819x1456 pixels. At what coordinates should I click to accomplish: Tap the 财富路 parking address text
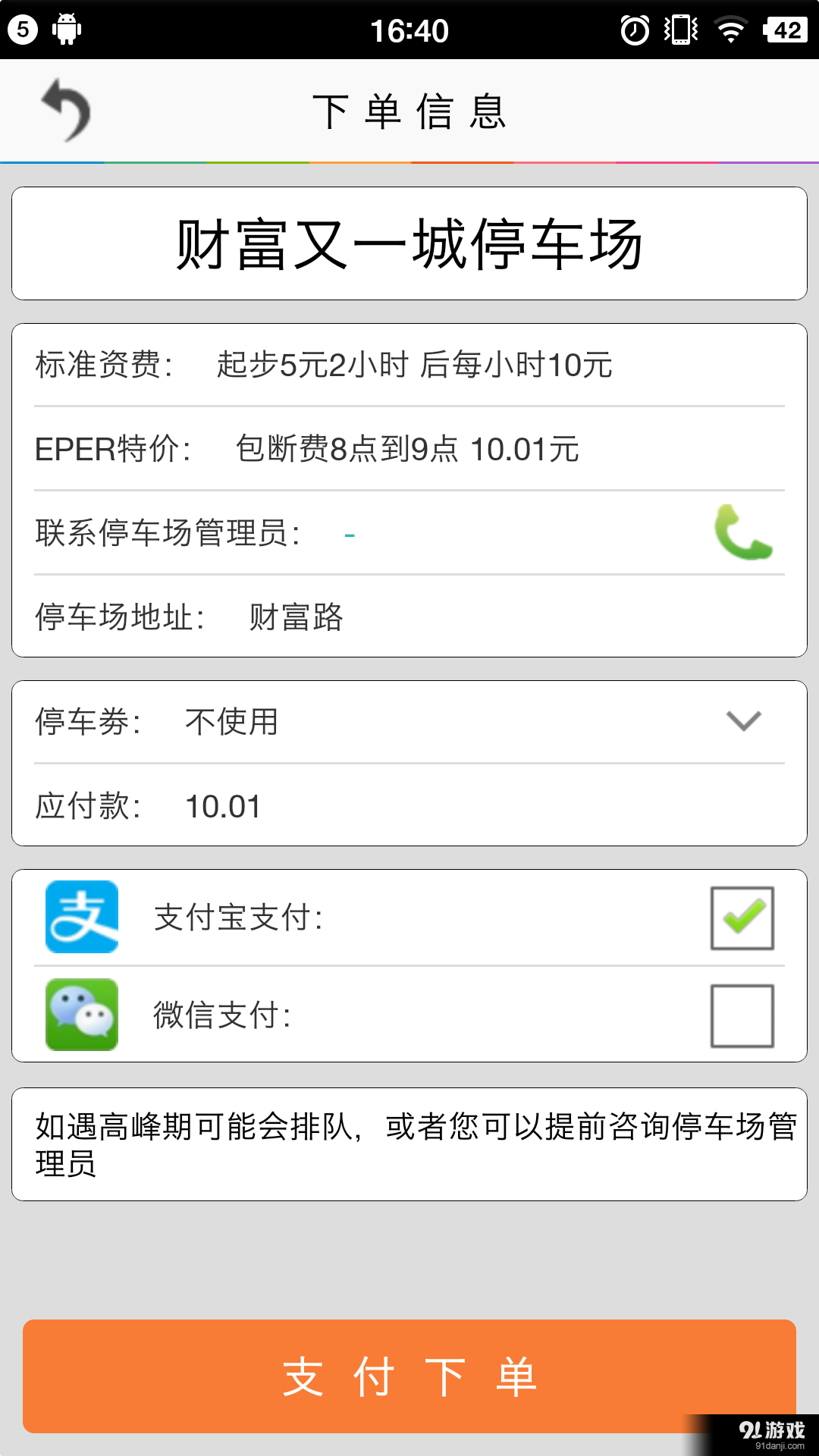[296, 618]
